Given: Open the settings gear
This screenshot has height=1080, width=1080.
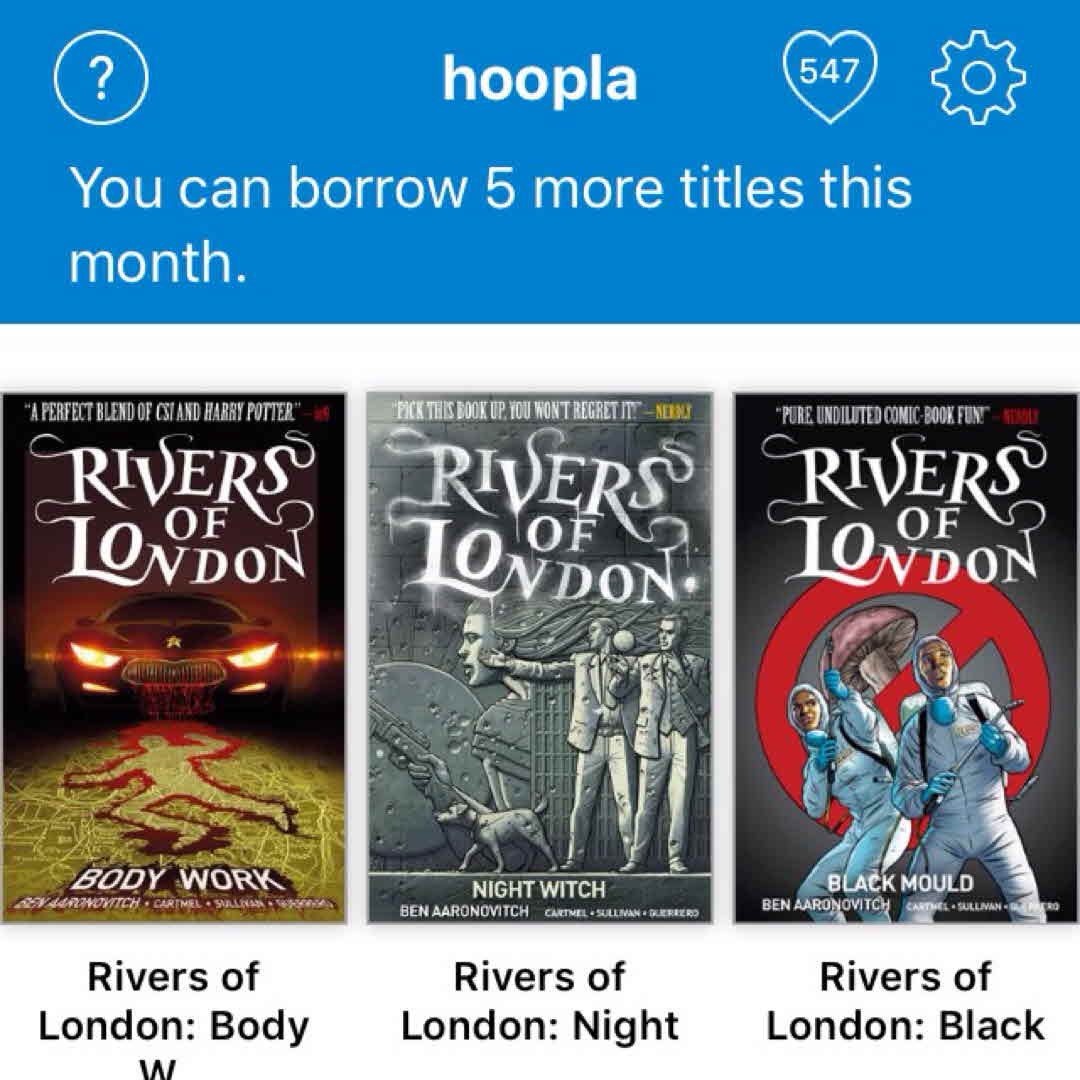Looking at the screenshot, I should [x=978, y=78].
